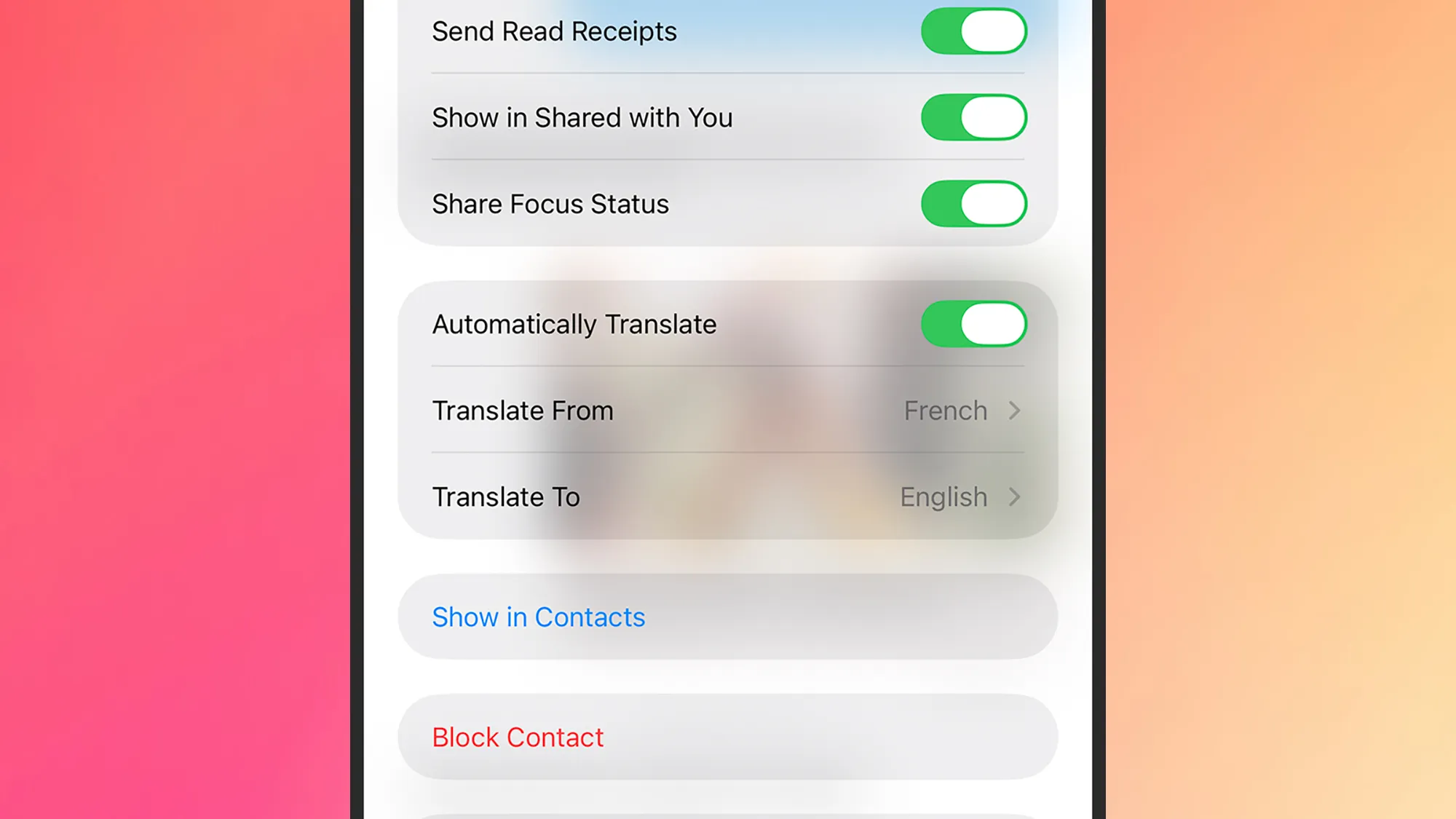
Task: Turn off Send Read Receipts
Action: 973,31
